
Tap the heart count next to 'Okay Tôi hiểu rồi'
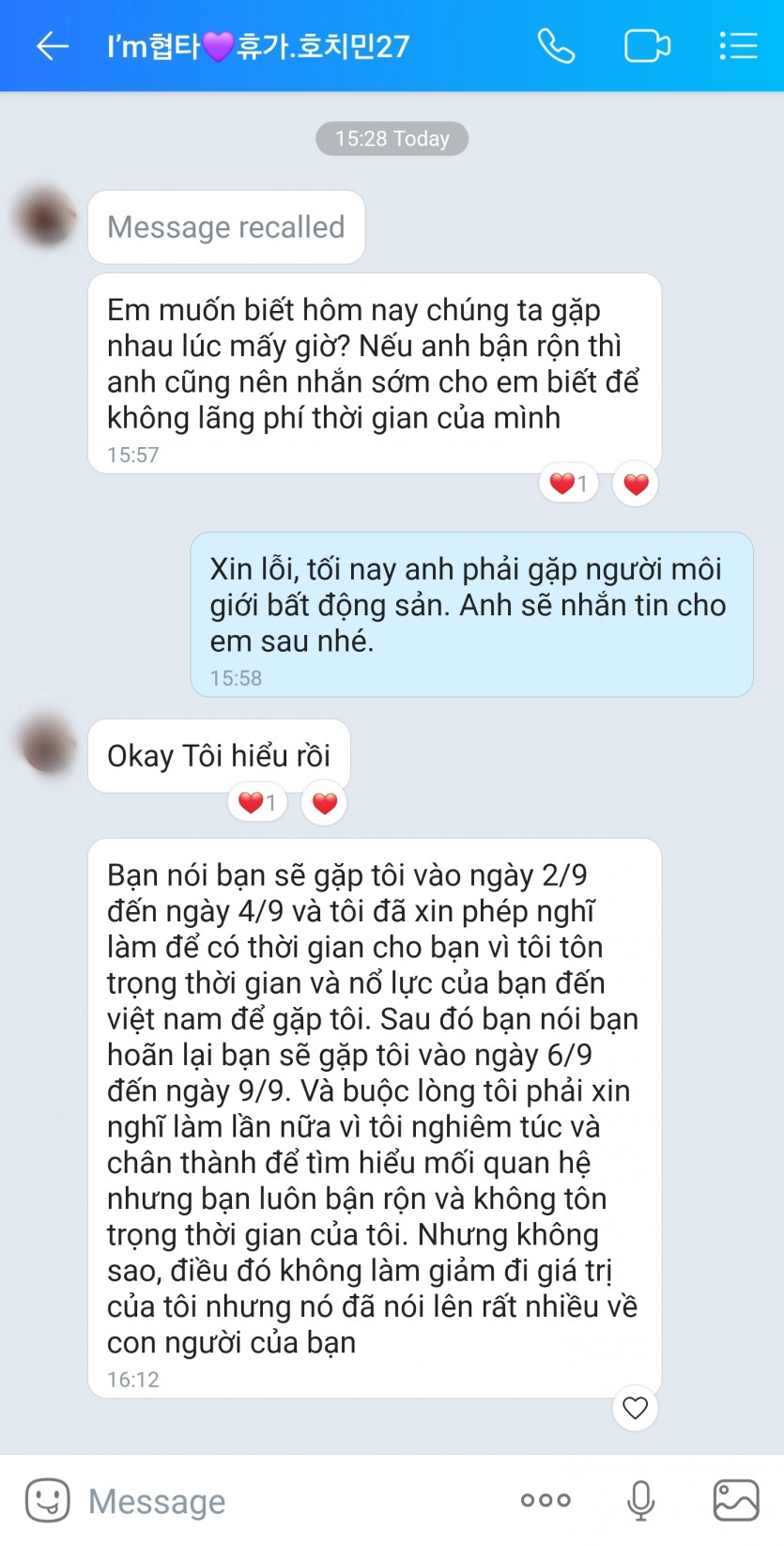[256, 803]
